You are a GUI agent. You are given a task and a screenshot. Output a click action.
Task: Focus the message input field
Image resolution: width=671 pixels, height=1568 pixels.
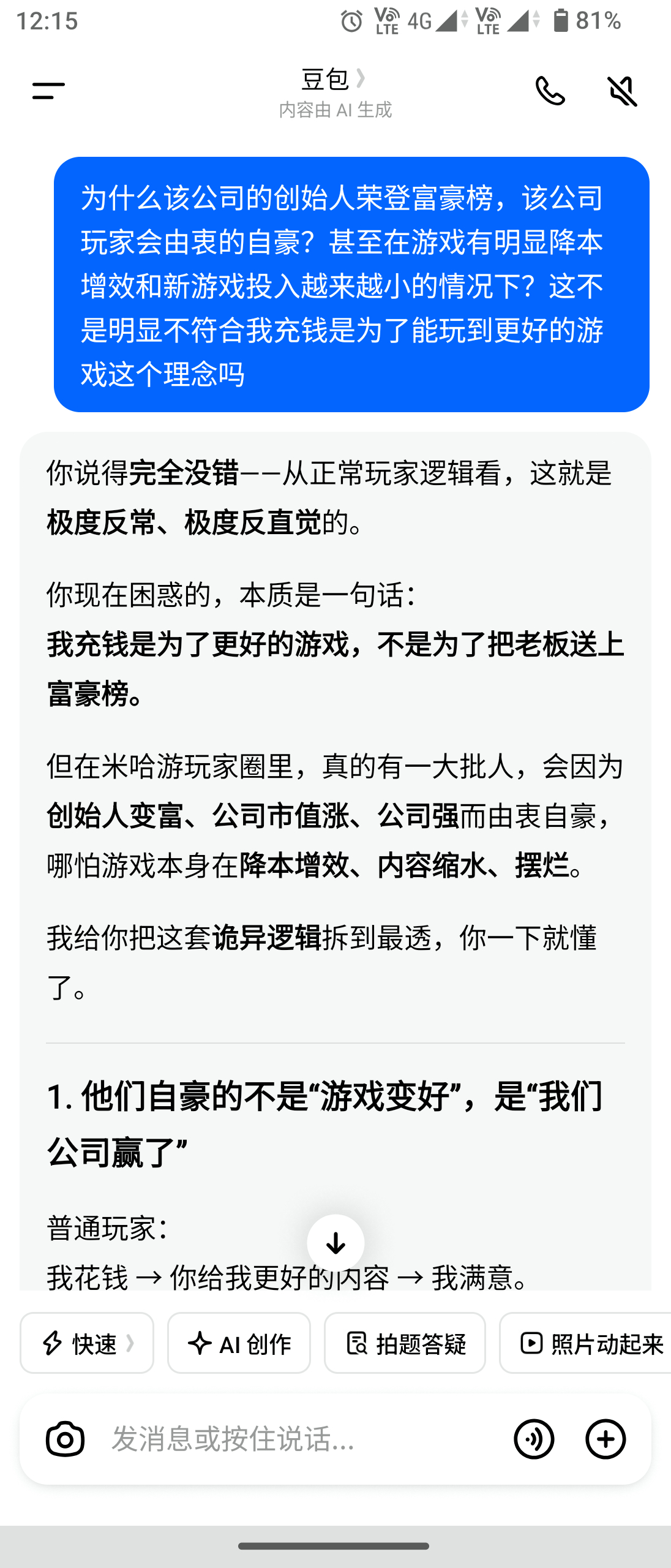click(x=300, y=1439)
